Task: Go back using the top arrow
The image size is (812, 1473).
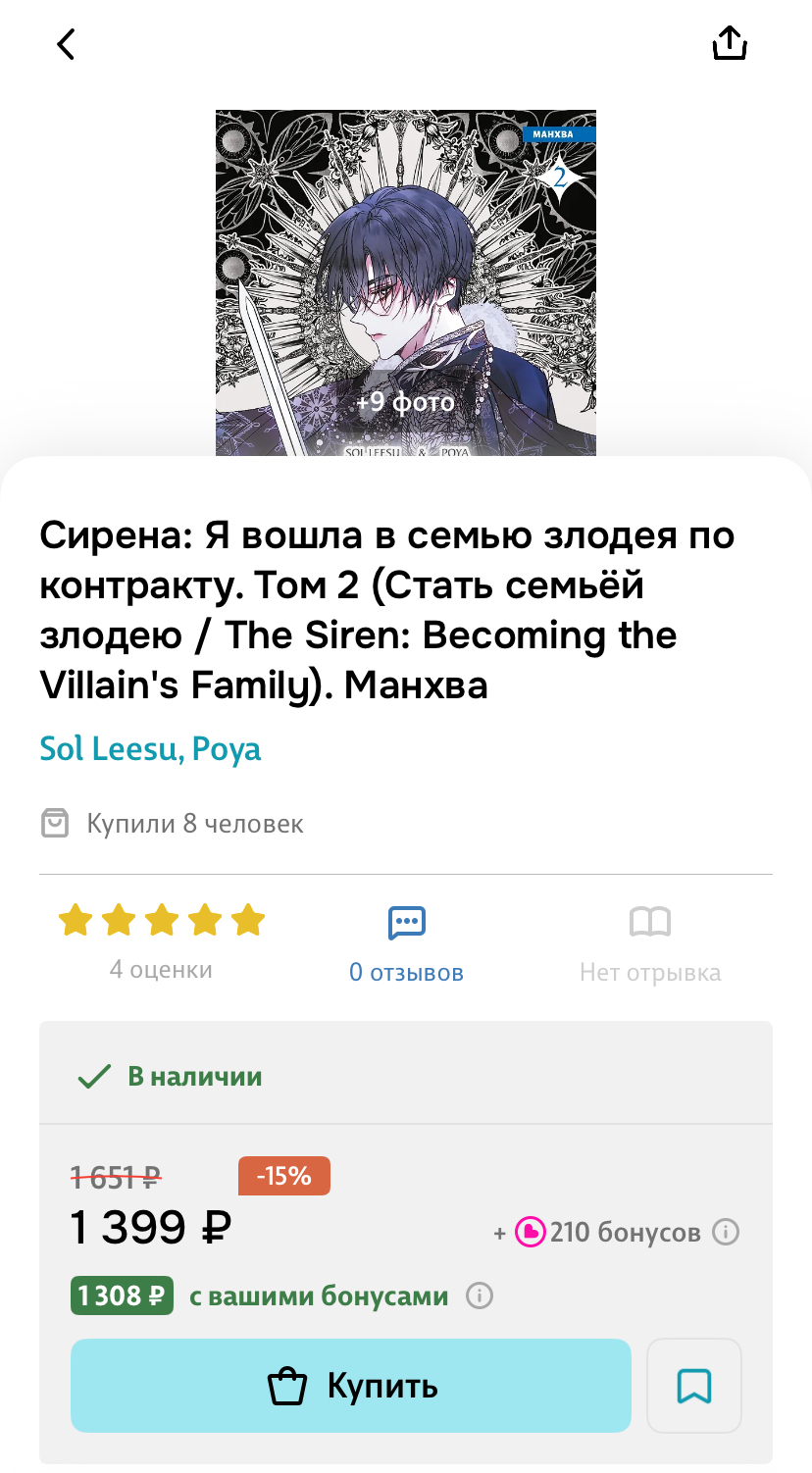Action: click(x=66, y=44)
